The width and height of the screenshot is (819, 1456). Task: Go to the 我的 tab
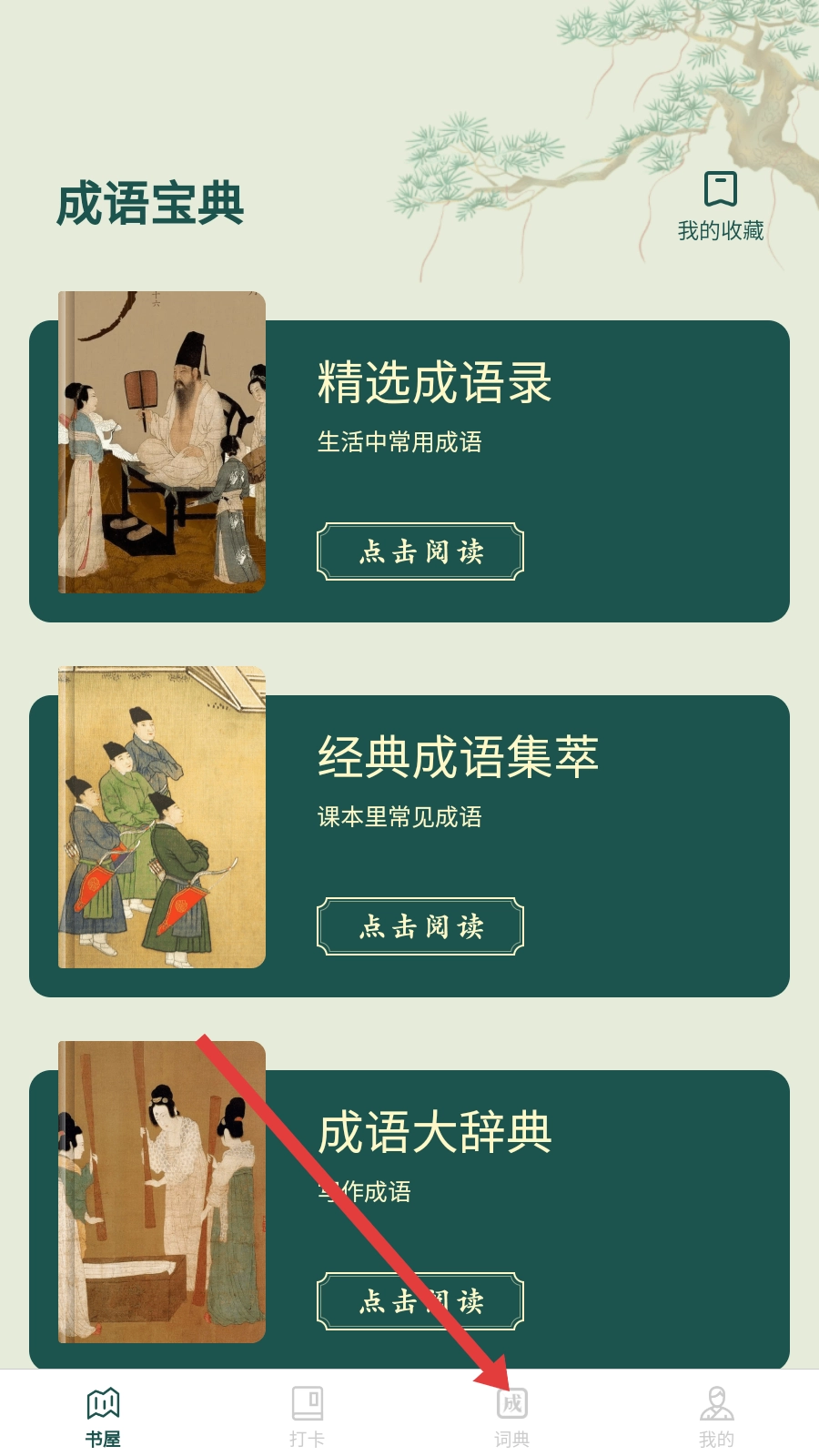coord(717,1415)
